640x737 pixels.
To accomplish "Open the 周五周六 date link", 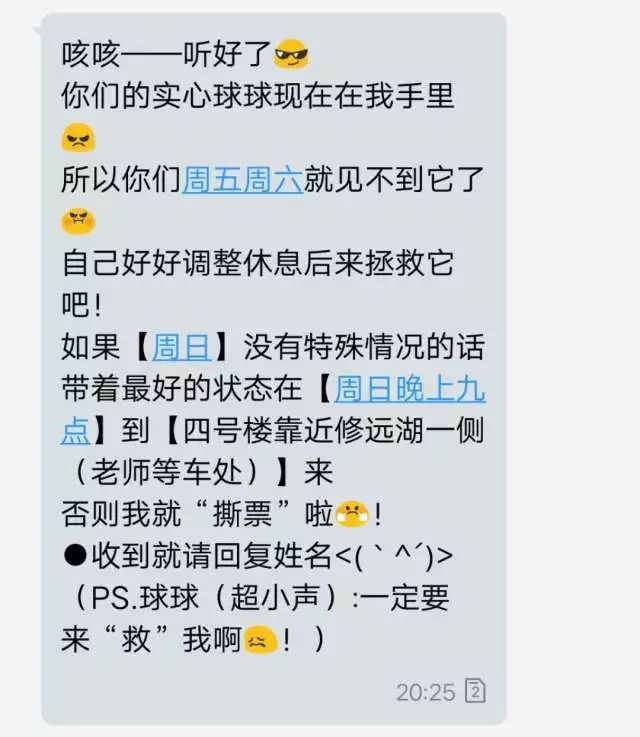I will [x=242, y=180].
